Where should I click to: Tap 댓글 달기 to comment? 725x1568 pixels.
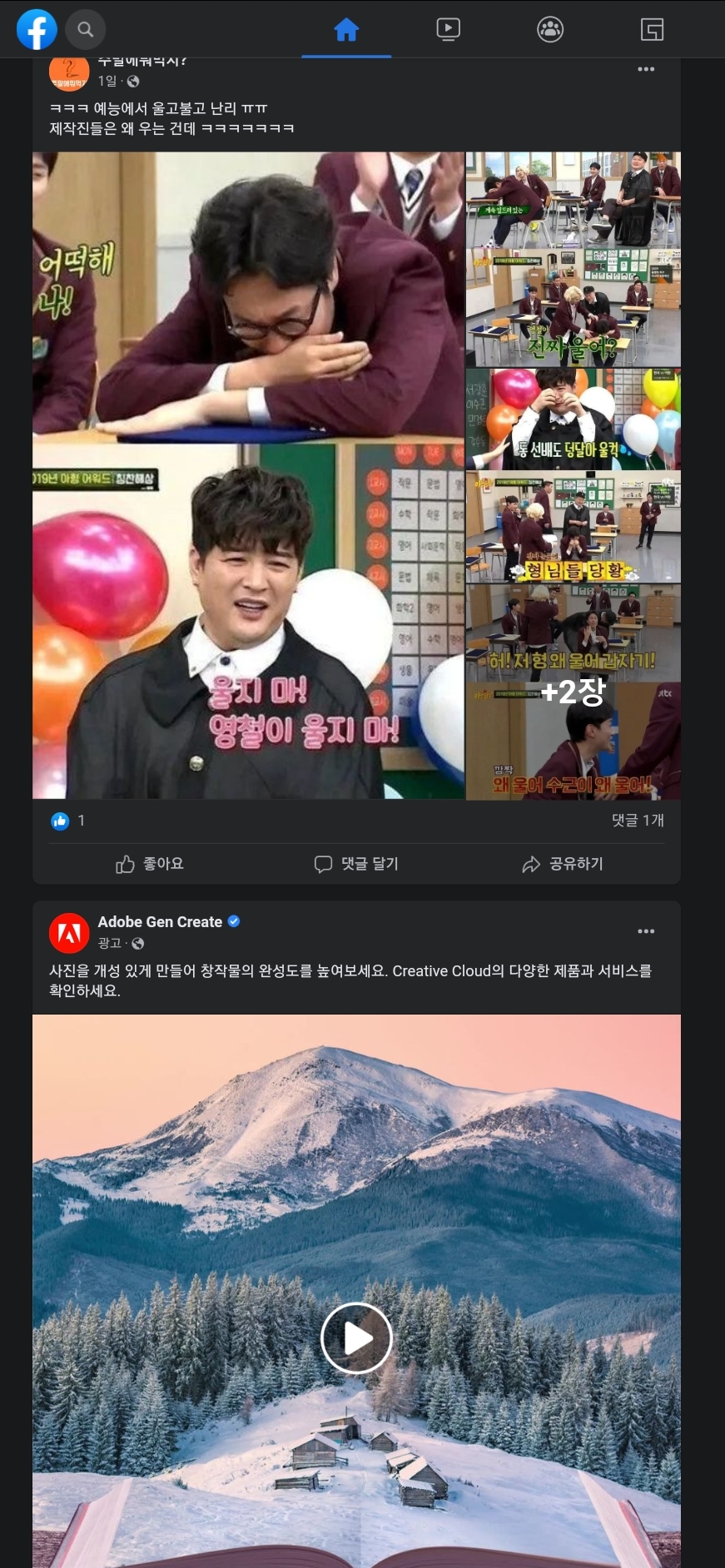(x=356, y=864)
